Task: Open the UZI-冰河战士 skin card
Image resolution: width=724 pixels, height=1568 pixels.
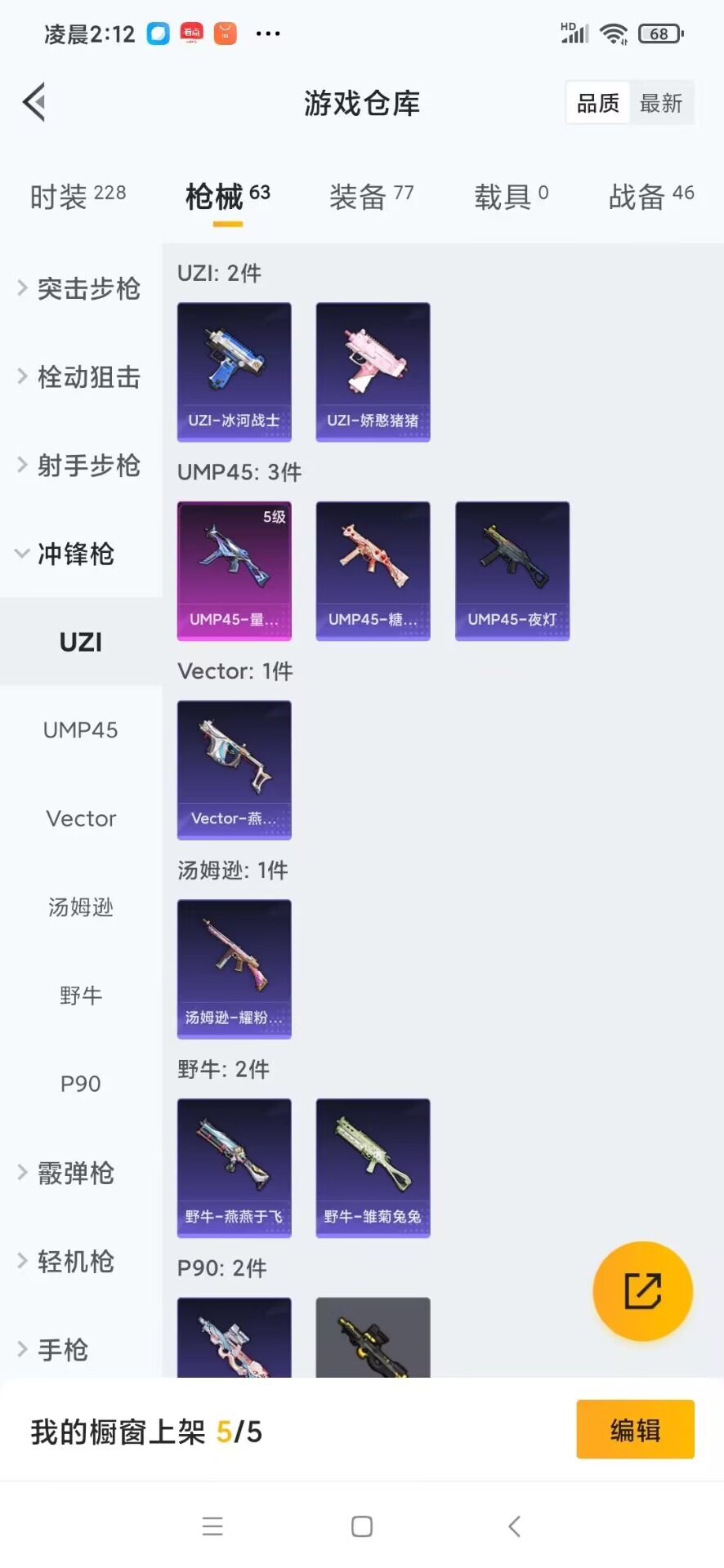Action: tap(235, 372)
